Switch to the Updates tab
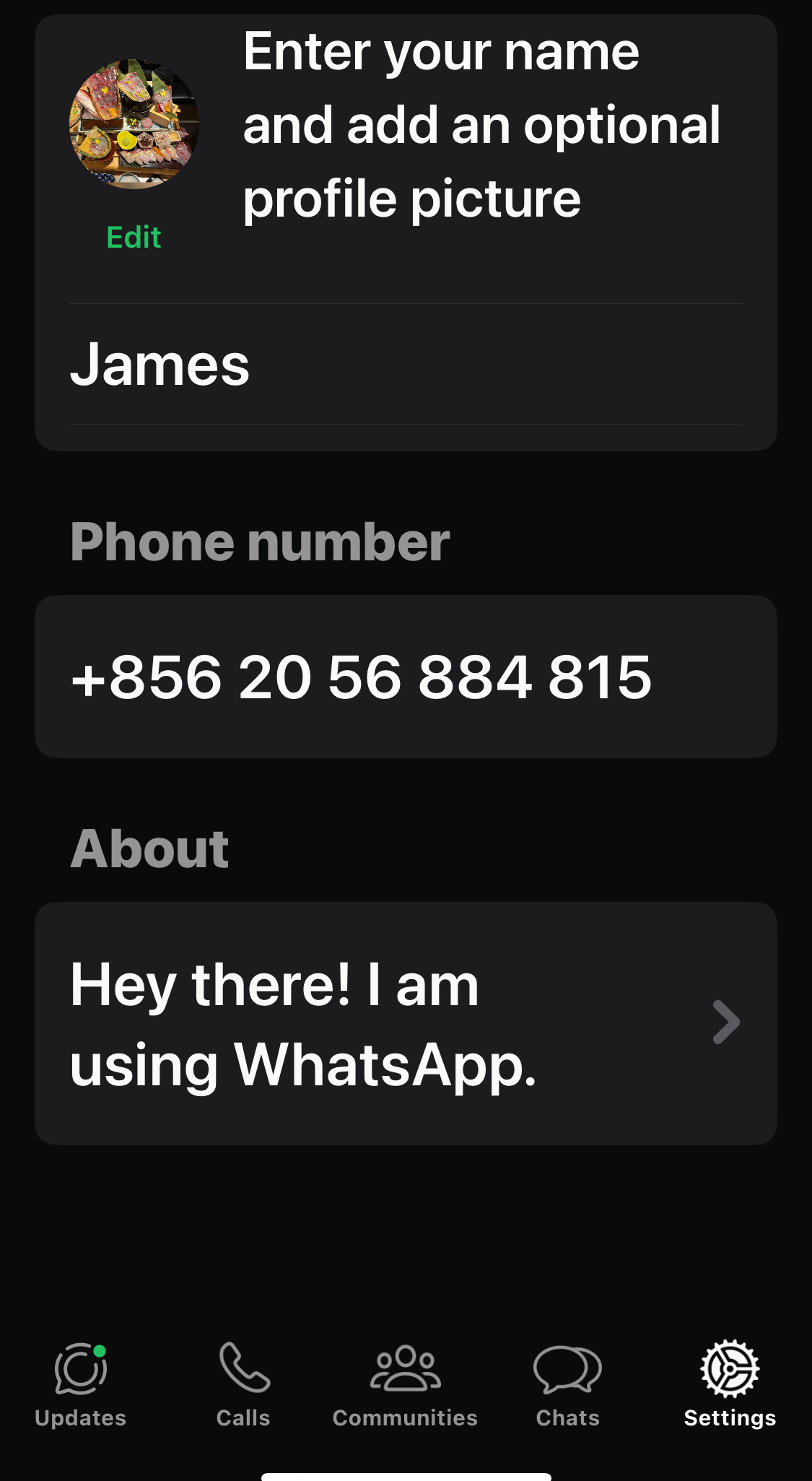The width and height of the screenshot is (812, 1481). [81, 1386]
